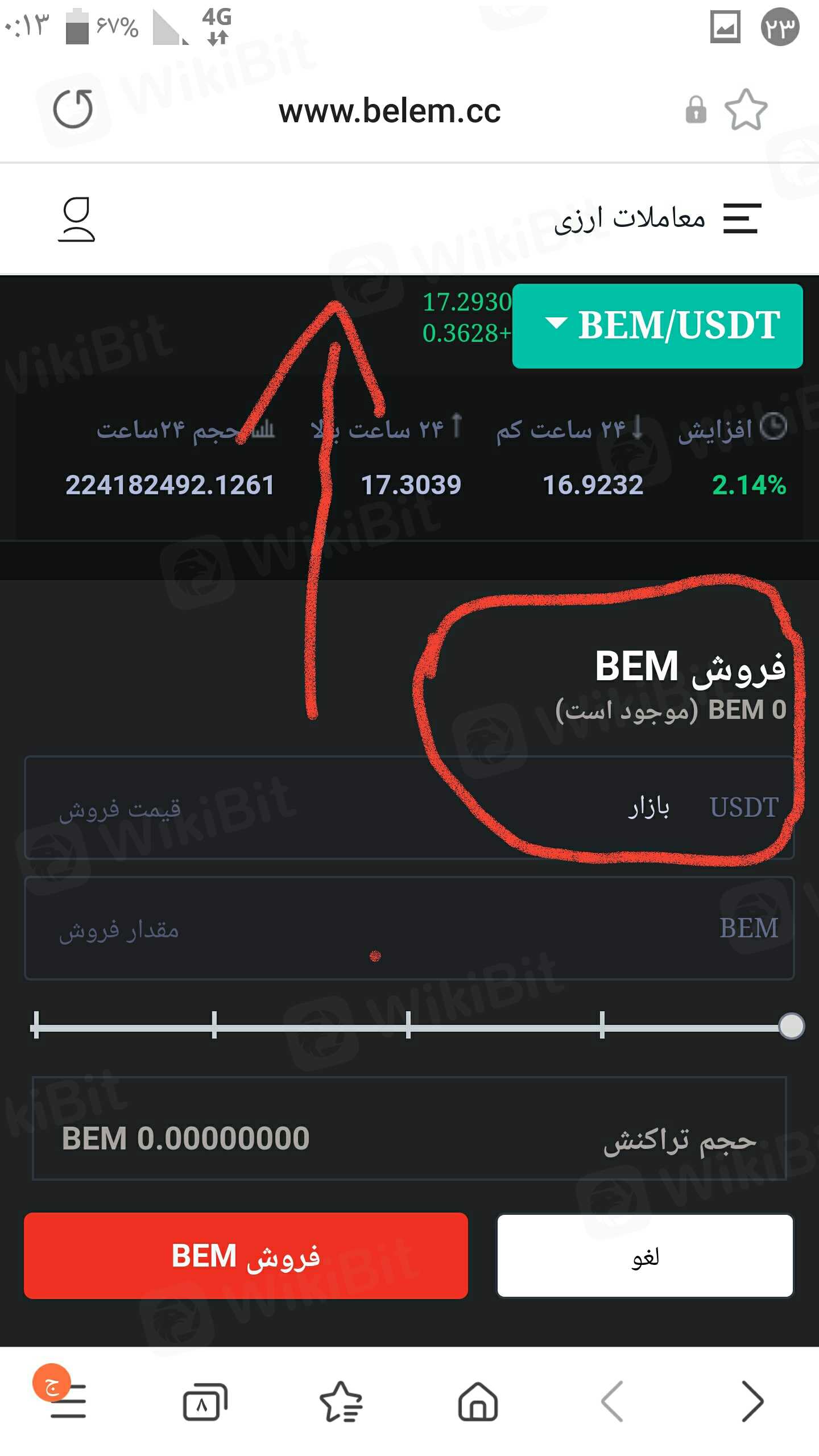
Task: Tap the belem.cc address bar
Action: [x=390, y=111]
